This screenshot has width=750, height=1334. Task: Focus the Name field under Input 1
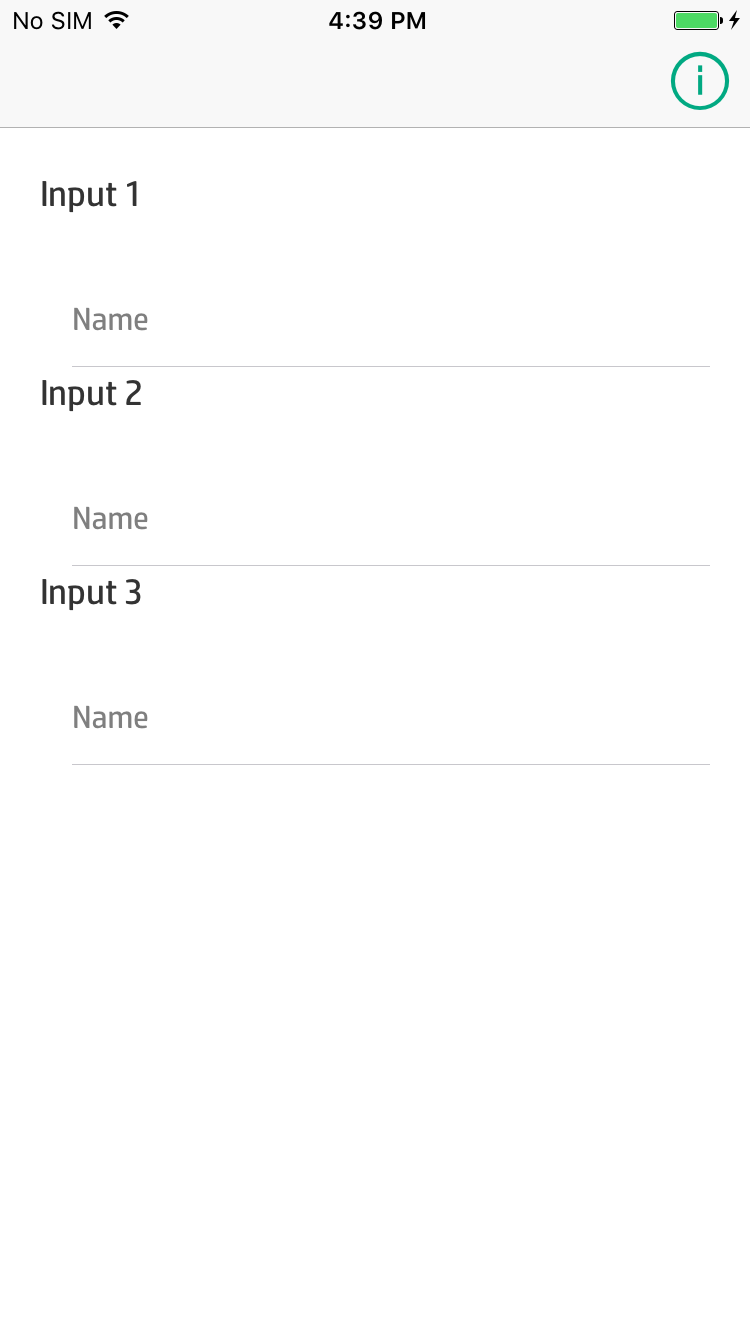tap(390, 320)
